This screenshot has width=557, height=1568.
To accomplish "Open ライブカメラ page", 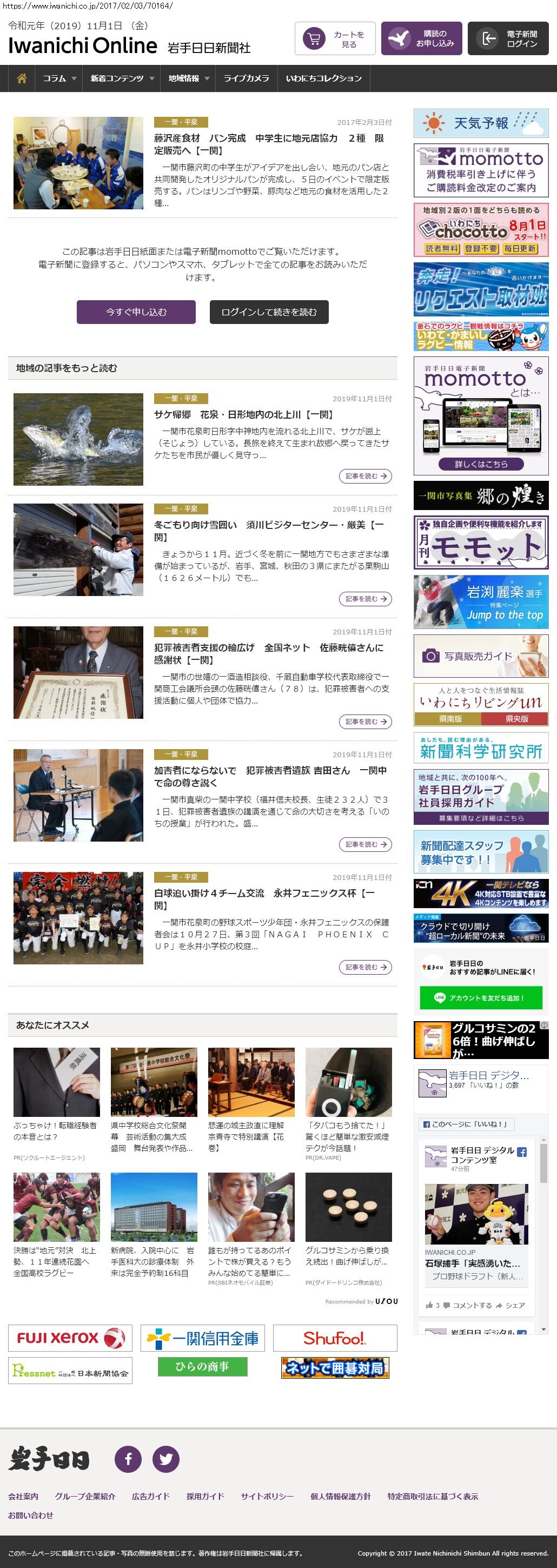I will pyautogui.click(x=246, y=78).
